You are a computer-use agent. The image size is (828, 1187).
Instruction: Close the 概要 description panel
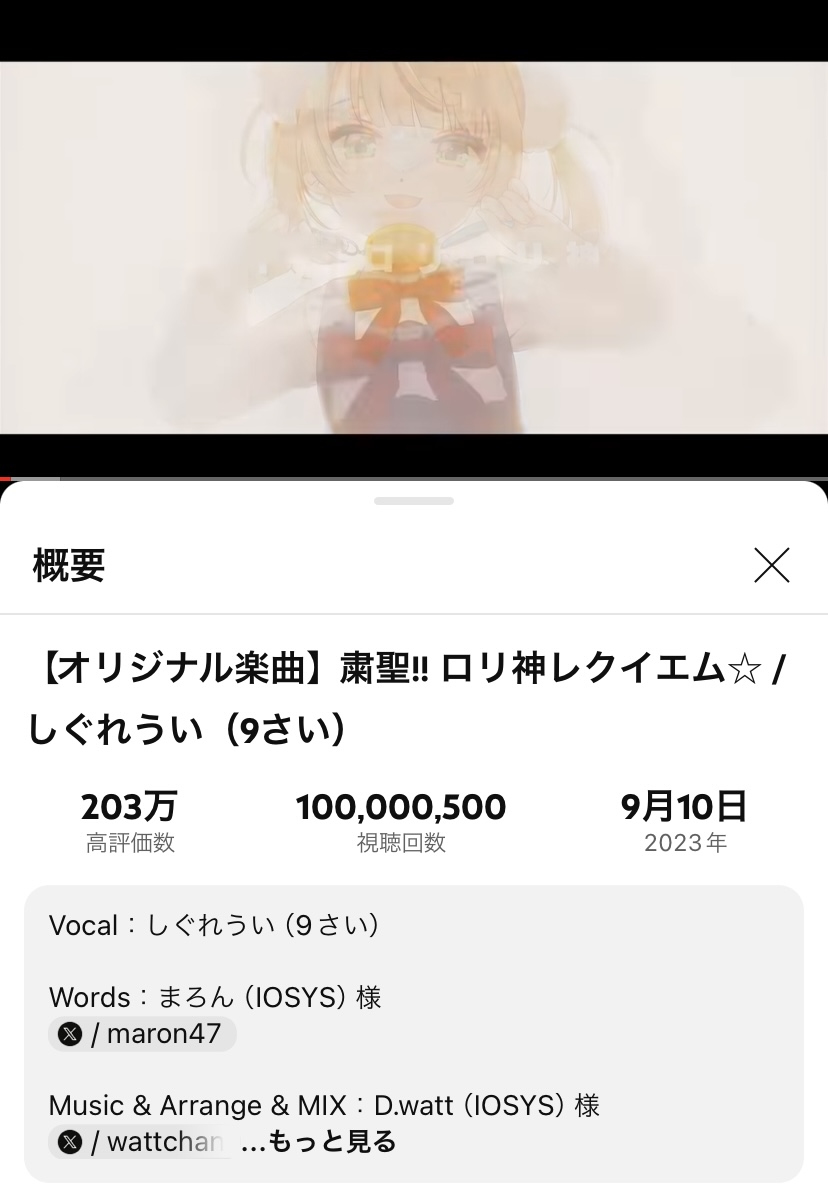tap(771, 566)
